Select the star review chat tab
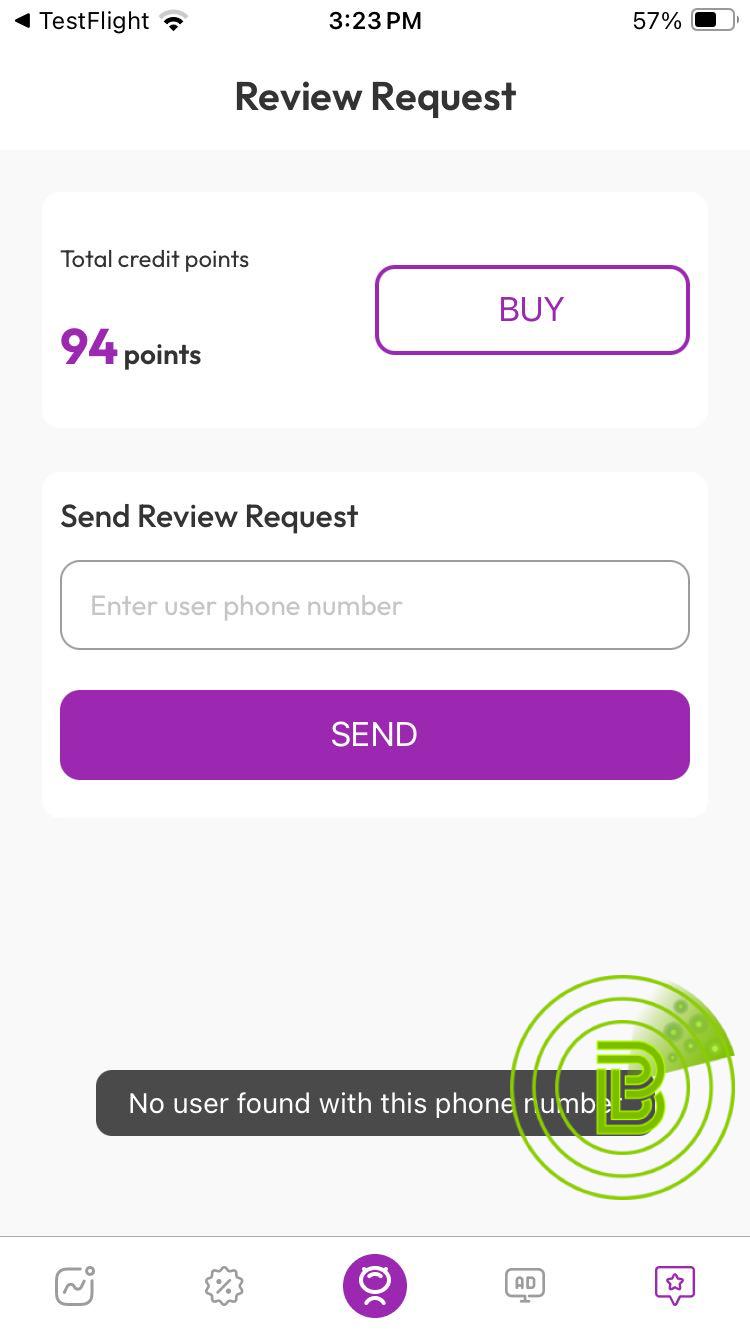750x1334 pixels. 675,1285
